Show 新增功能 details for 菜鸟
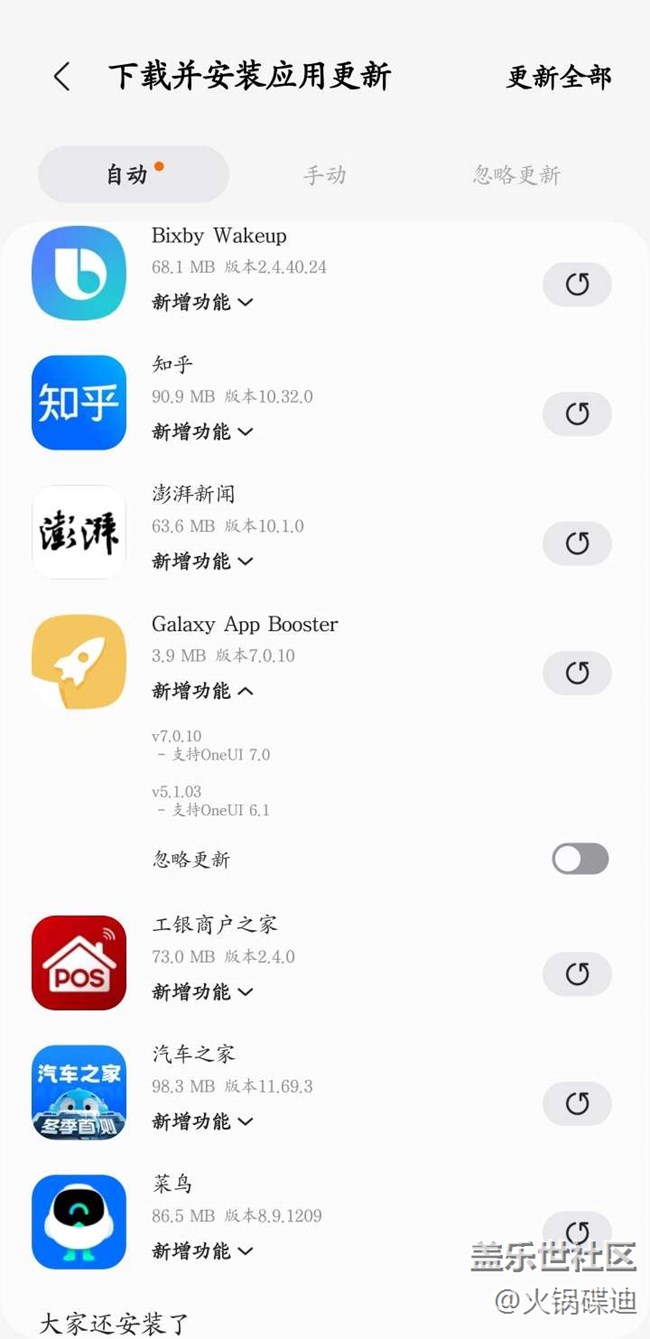The width and height of the screenshot is (650, 1339). click(202, 1251)
